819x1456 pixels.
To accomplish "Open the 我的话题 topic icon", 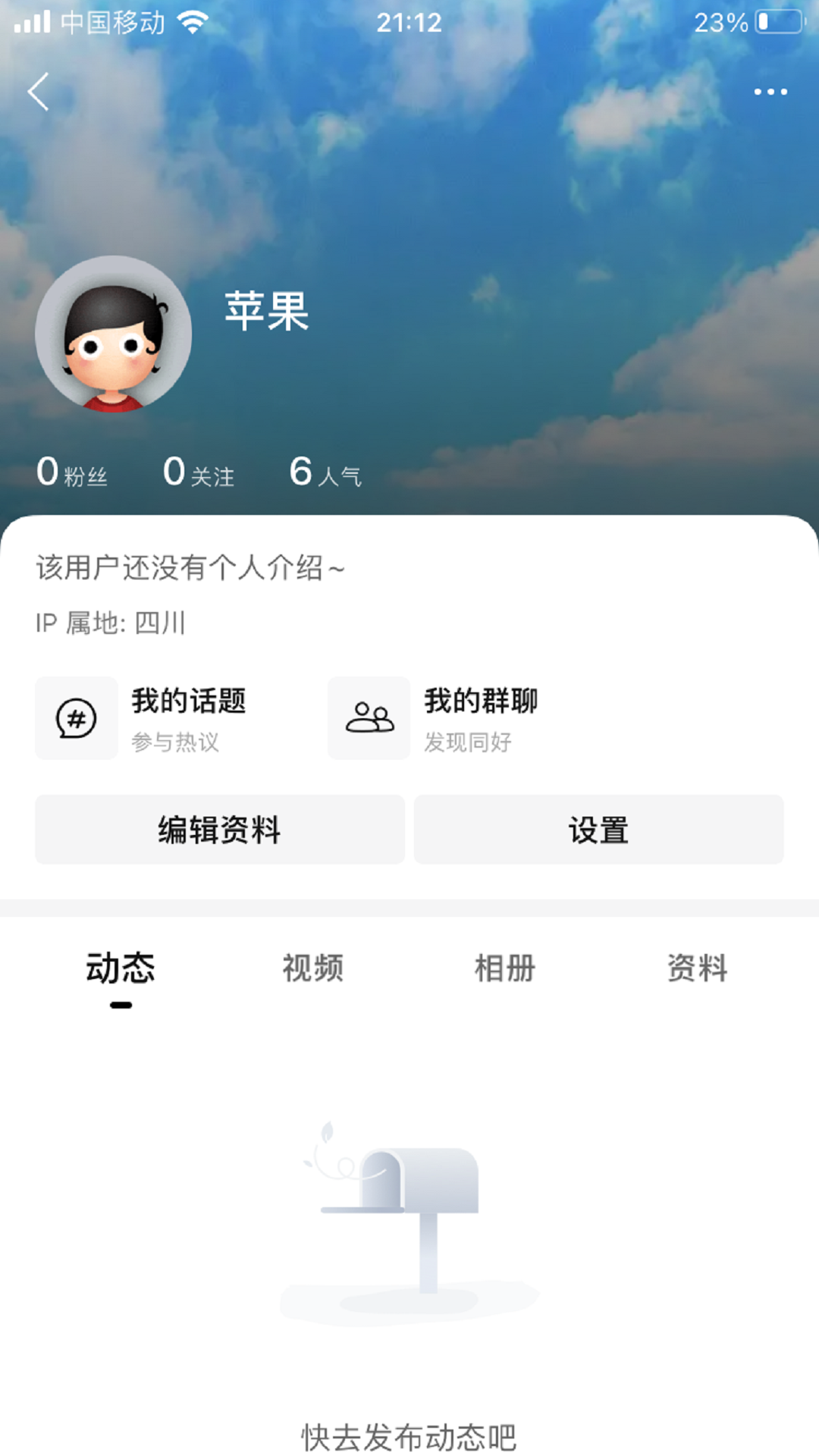I will tap(75, 718).
